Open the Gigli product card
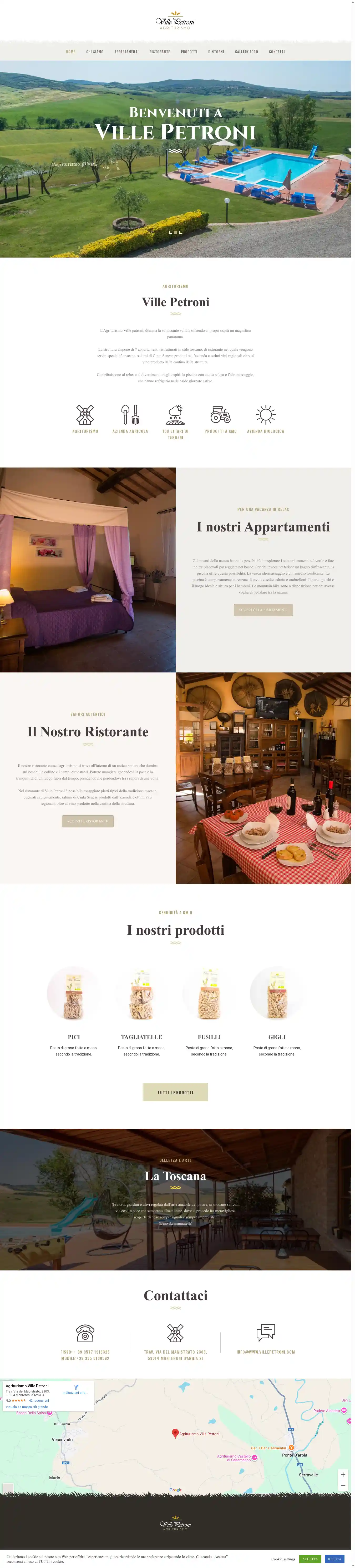Viewport: 355px width, 1568px height. coord(276,1036)
